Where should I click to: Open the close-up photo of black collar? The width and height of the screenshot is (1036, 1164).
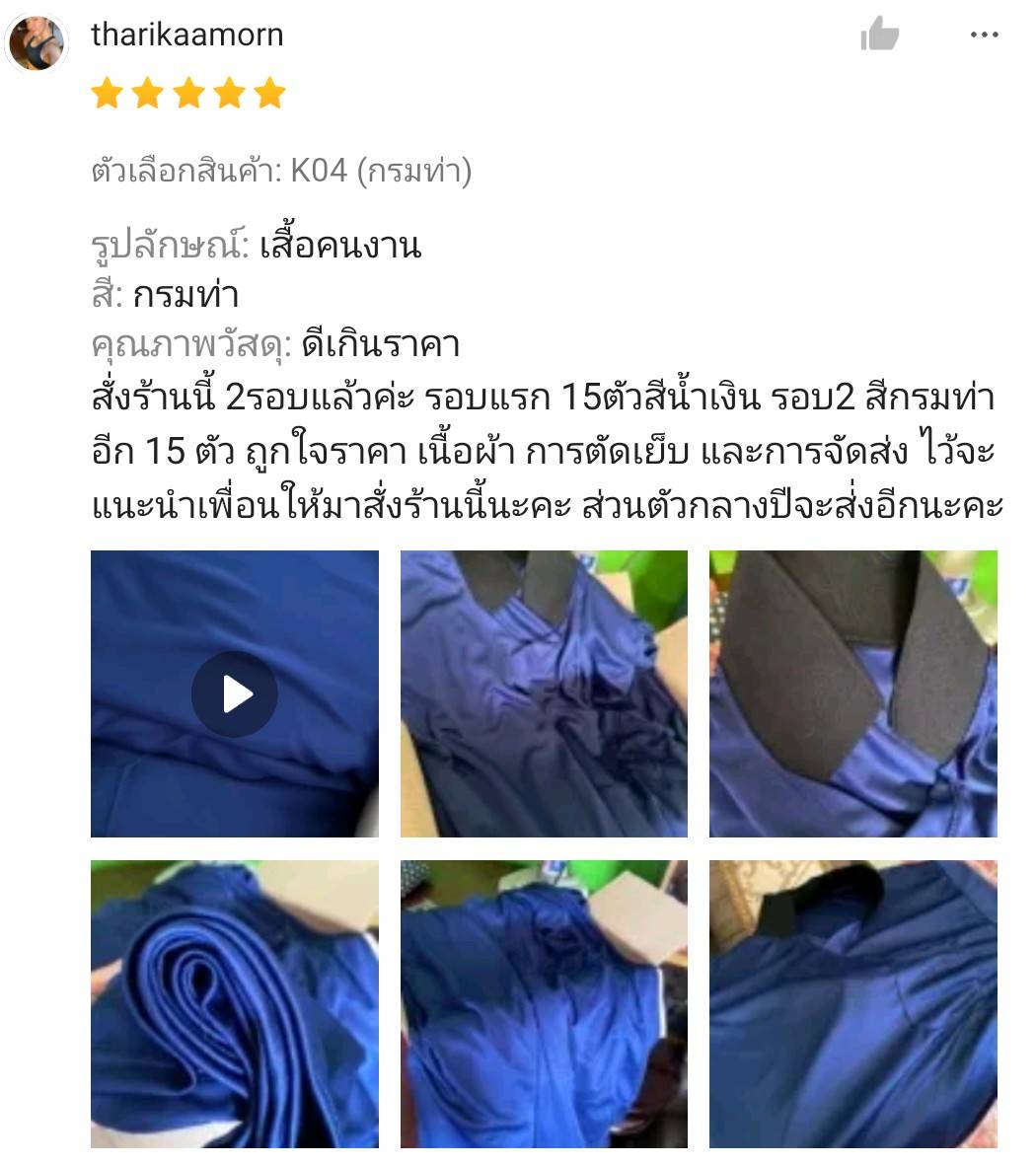852,693
